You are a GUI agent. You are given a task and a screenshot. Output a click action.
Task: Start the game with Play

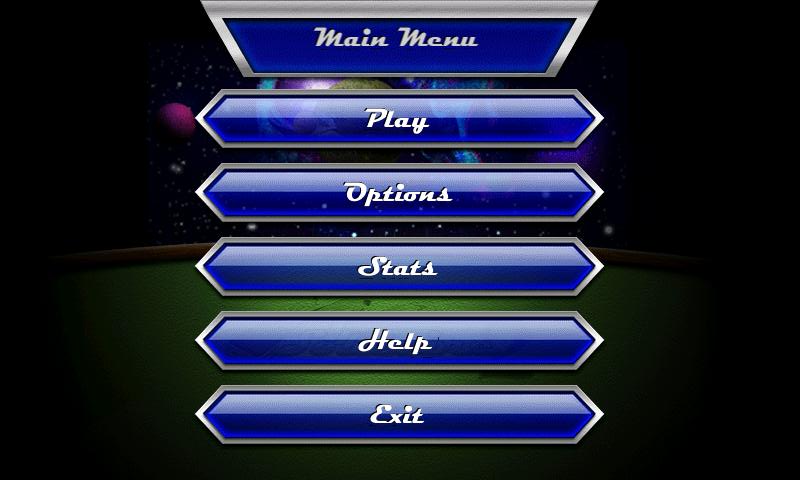tap(398, 119)
